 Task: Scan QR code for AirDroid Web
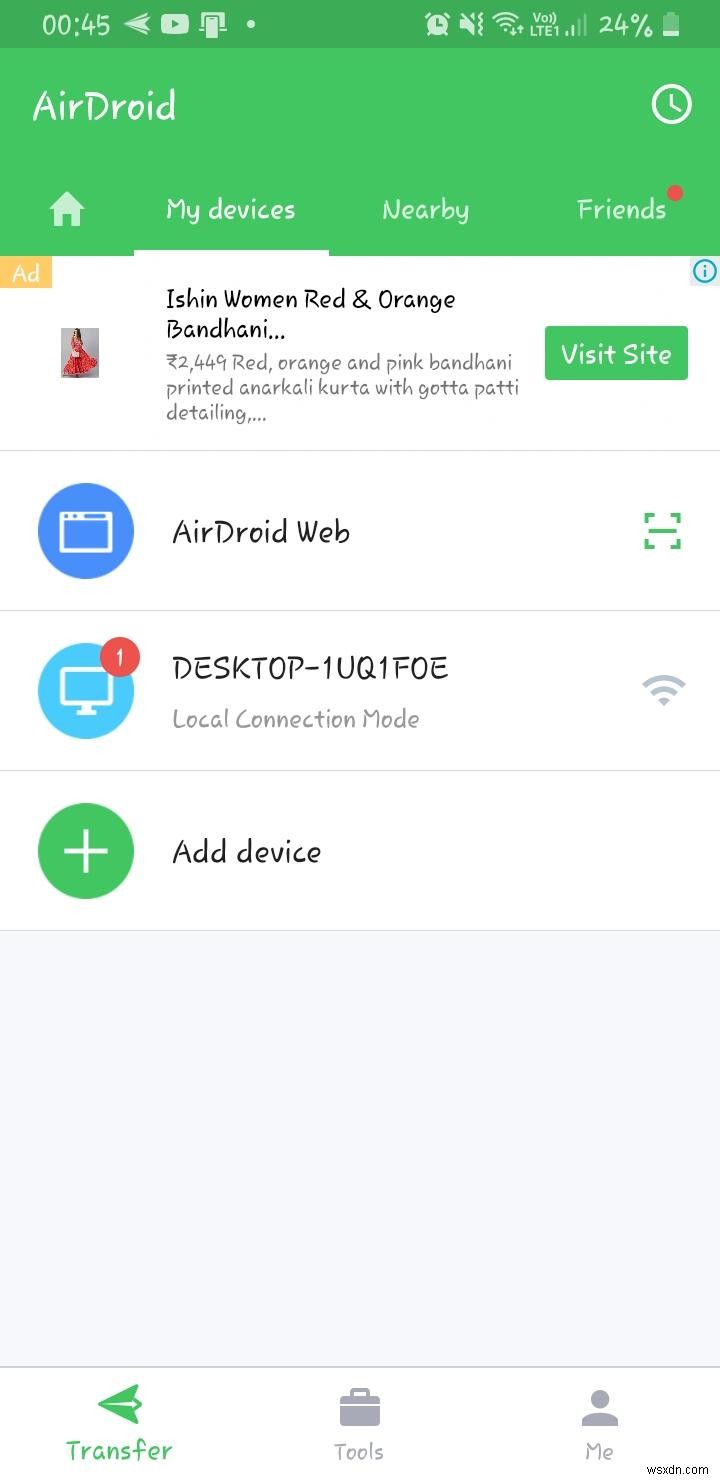point(662,531)
